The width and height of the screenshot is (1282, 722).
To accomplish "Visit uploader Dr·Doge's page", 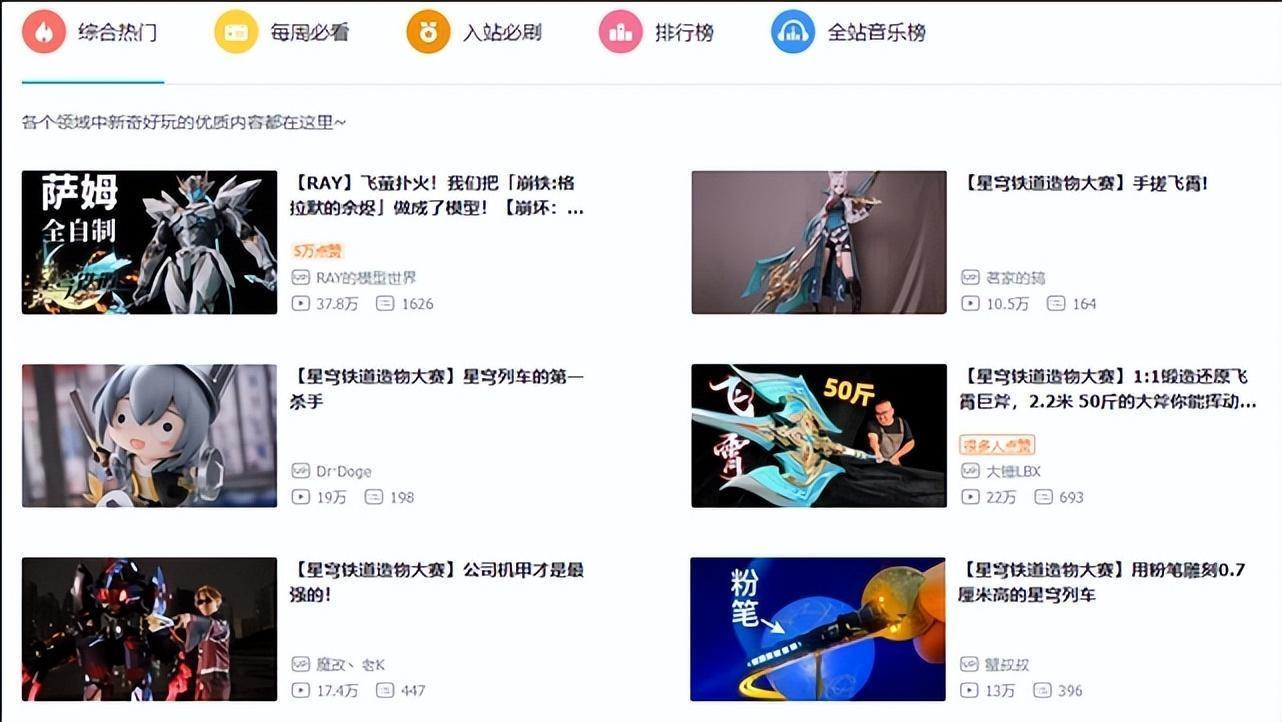I will click(x=343, y=471).
